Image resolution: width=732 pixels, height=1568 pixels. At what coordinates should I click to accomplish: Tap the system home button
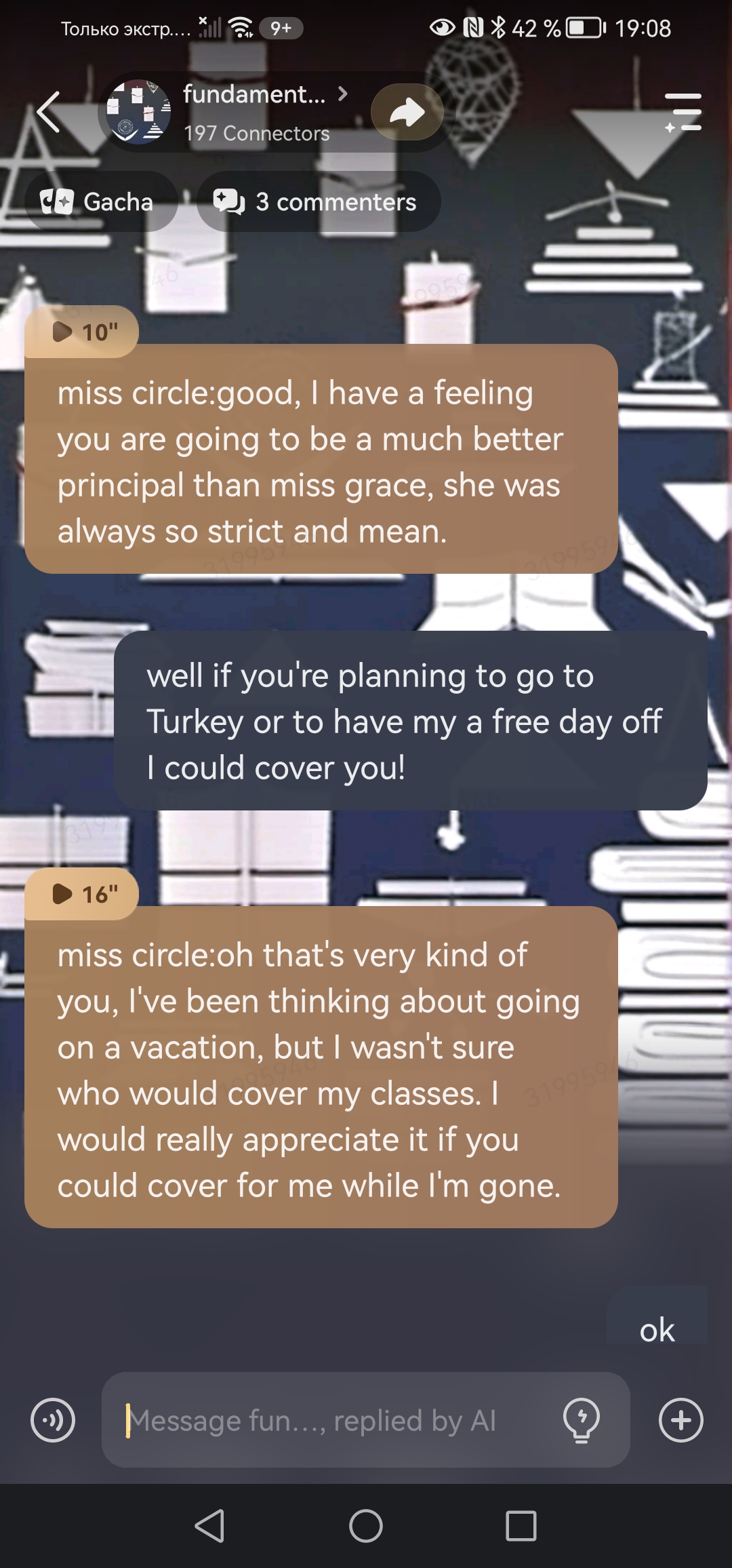366,1526
